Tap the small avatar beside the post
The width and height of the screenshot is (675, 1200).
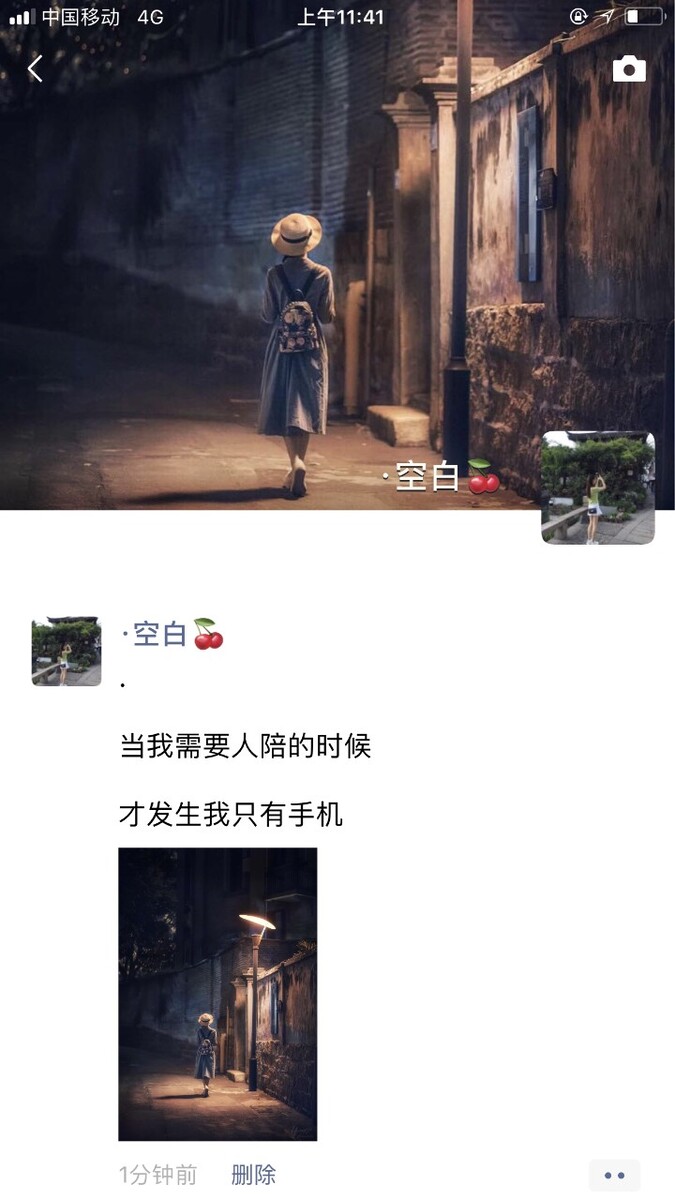pyautogui.click(x=66, y=651)
